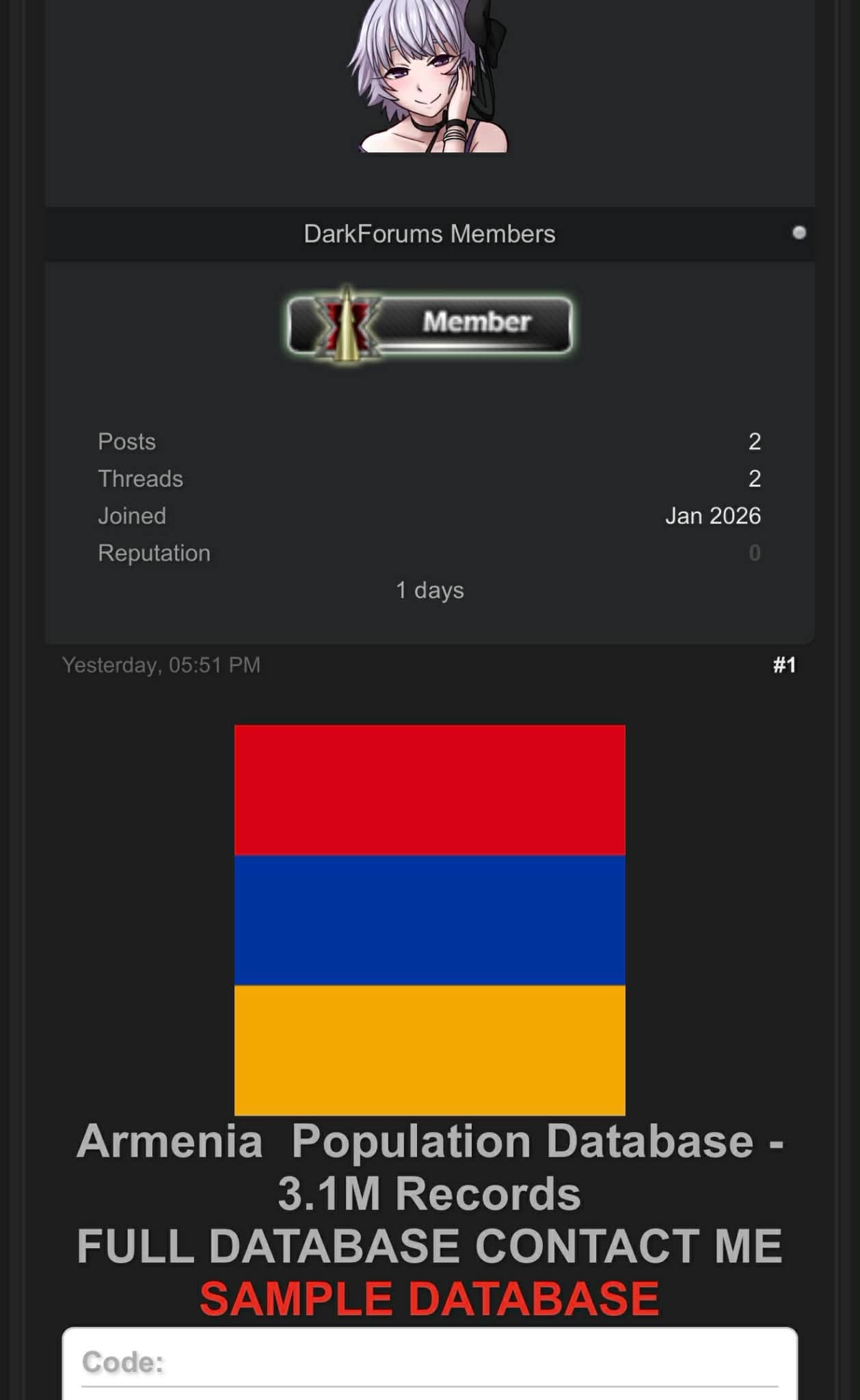This screenshot has width=860, height=1400.
Task: Open the poster's avatar profile
Action: click(431, 75)
